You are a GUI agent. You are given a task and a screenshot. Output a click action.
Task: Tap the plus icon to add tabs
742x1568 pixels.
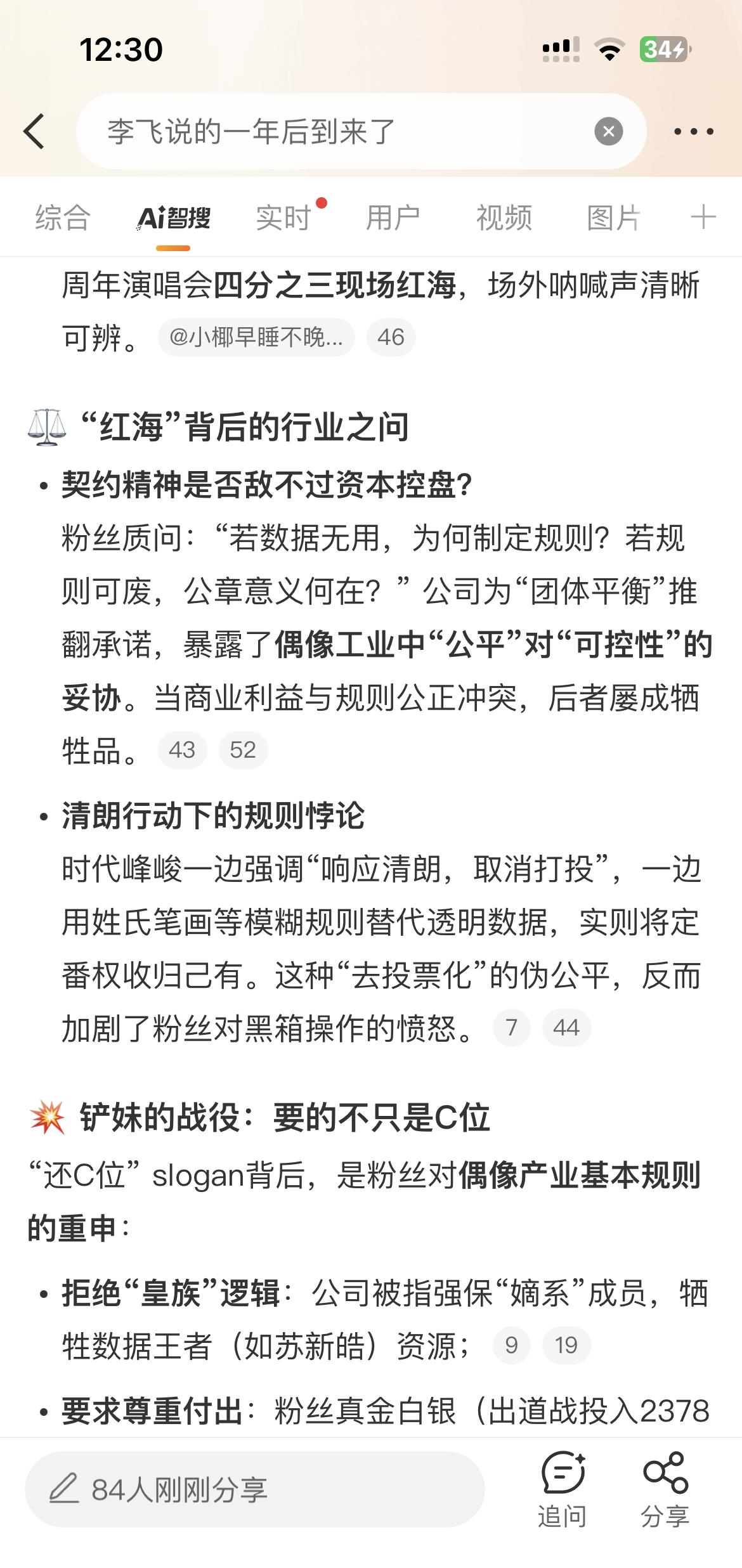(x=703, y=218)
